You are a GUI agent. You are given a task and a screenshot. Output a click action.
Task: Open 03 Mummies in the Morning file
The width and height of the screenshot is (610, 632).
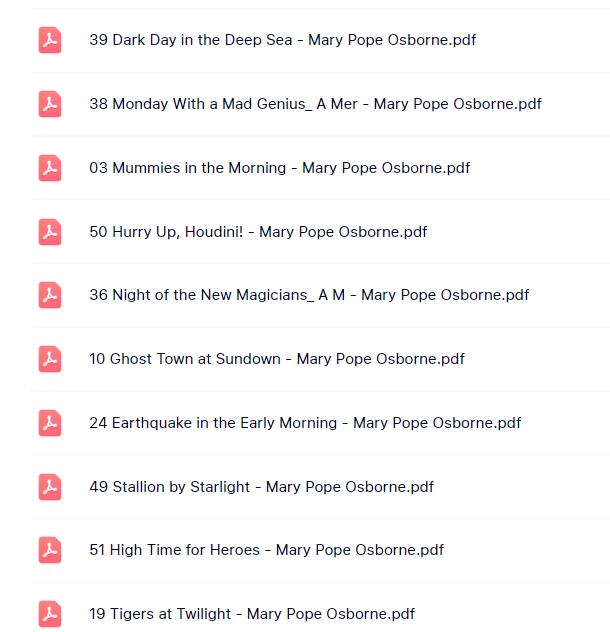click(279, 168)
